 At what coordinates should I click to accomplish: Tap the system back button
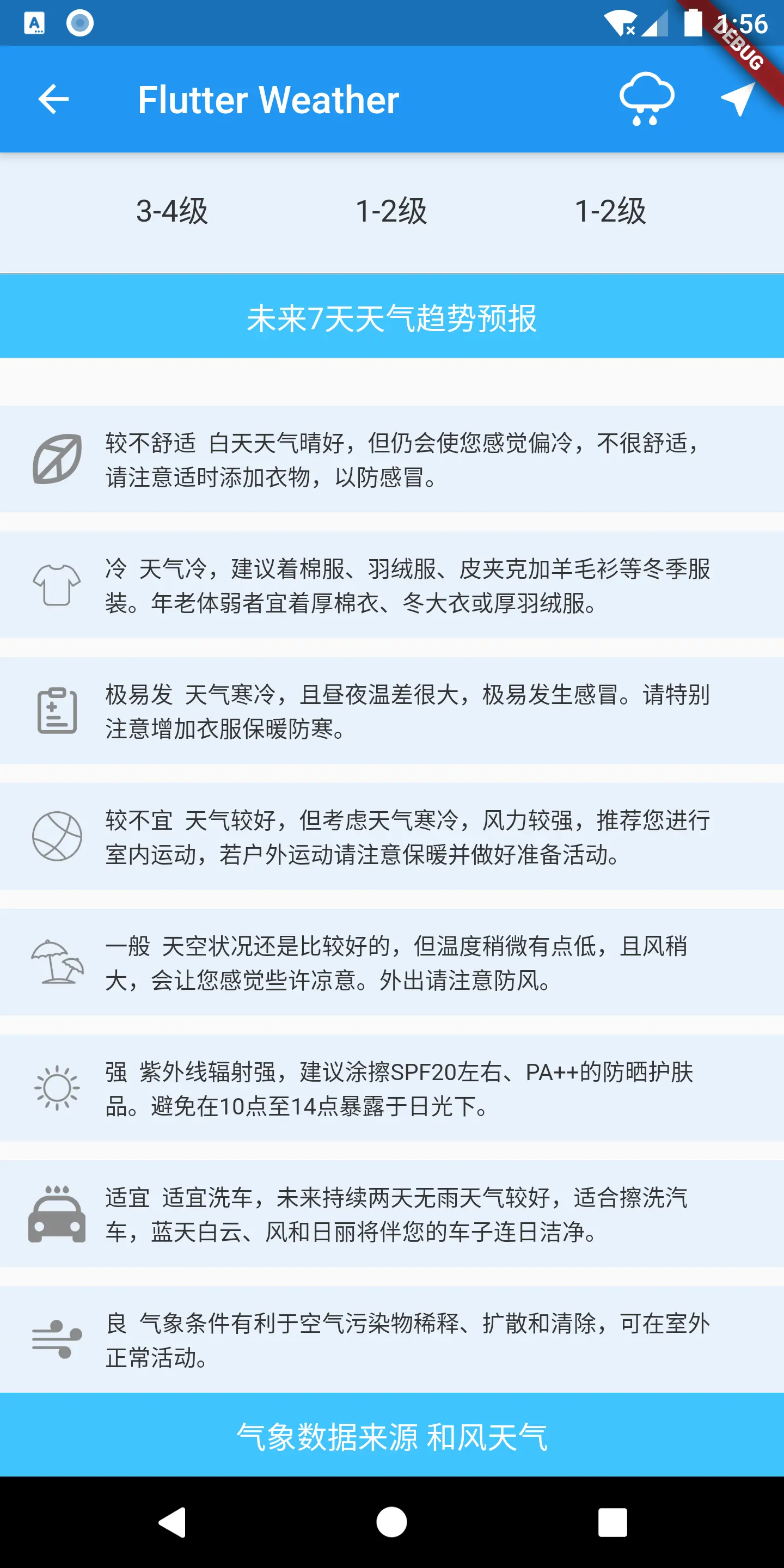(x=173, y=1522)
